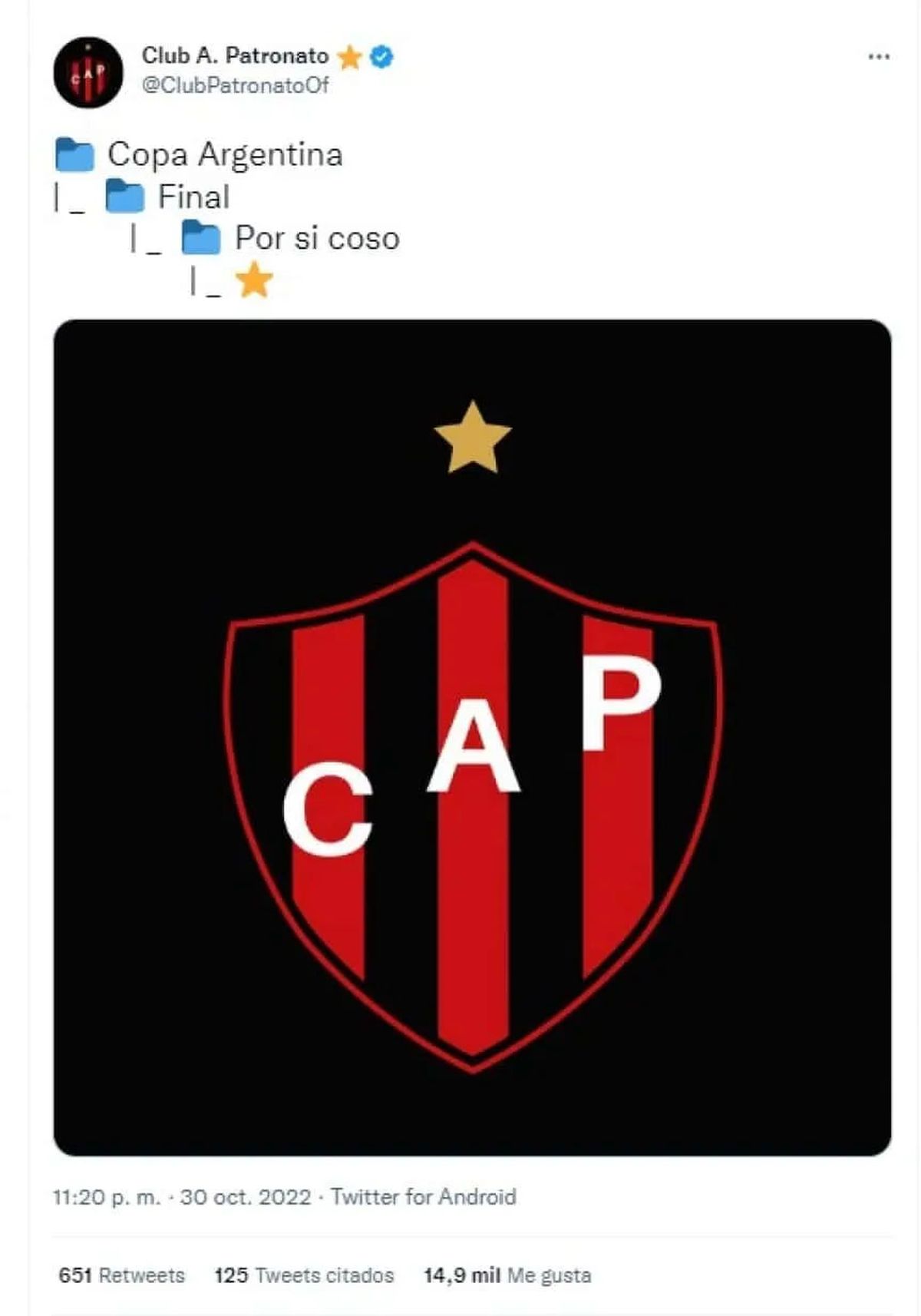View the 125 Tweets citados
Image resolution: width=921 pixels, height=1316 pixels.
(304, 1275)
